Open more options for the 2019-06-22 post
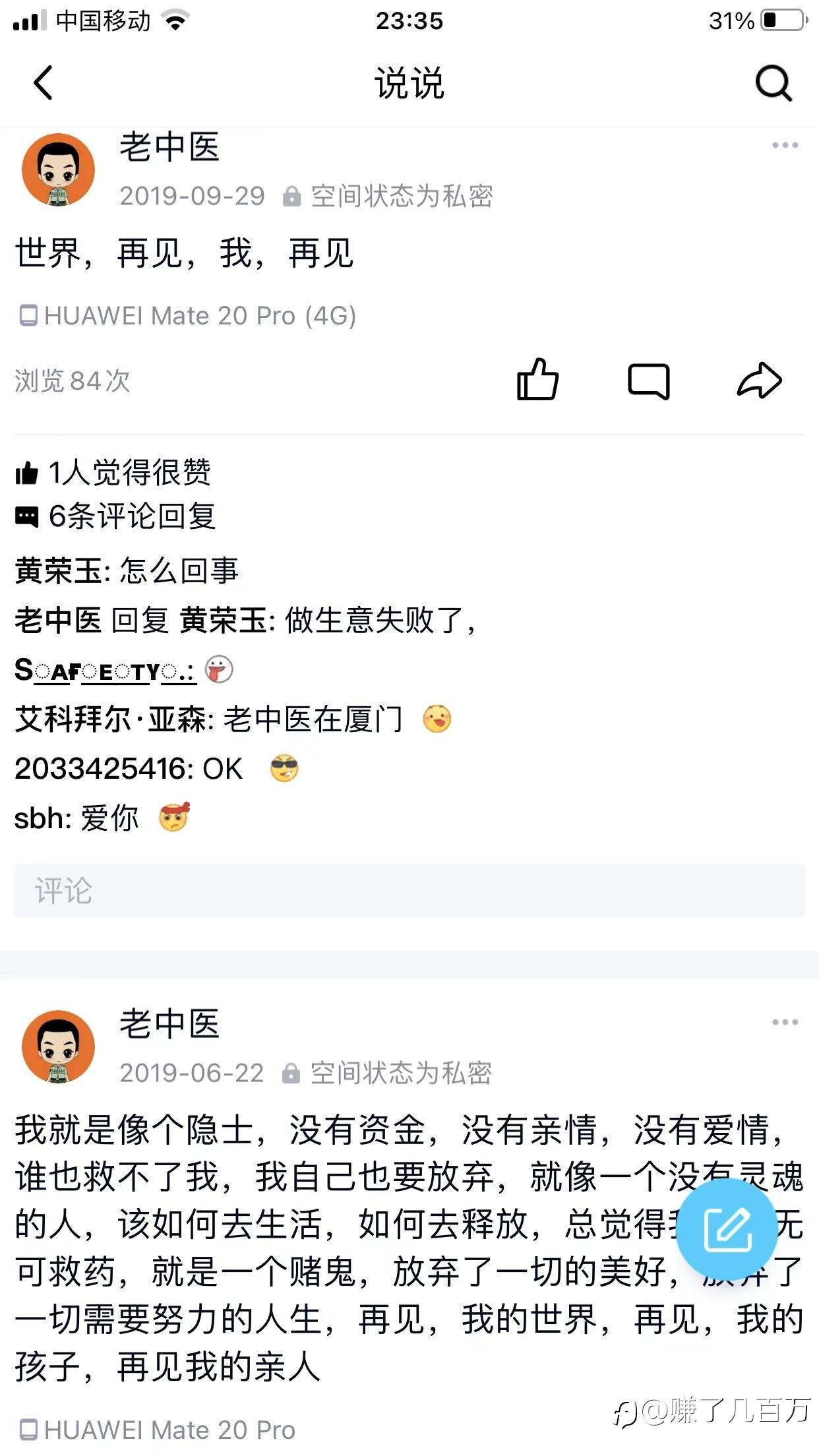The width and height of the screenshot is (819, 1456). pos(785,1022)
